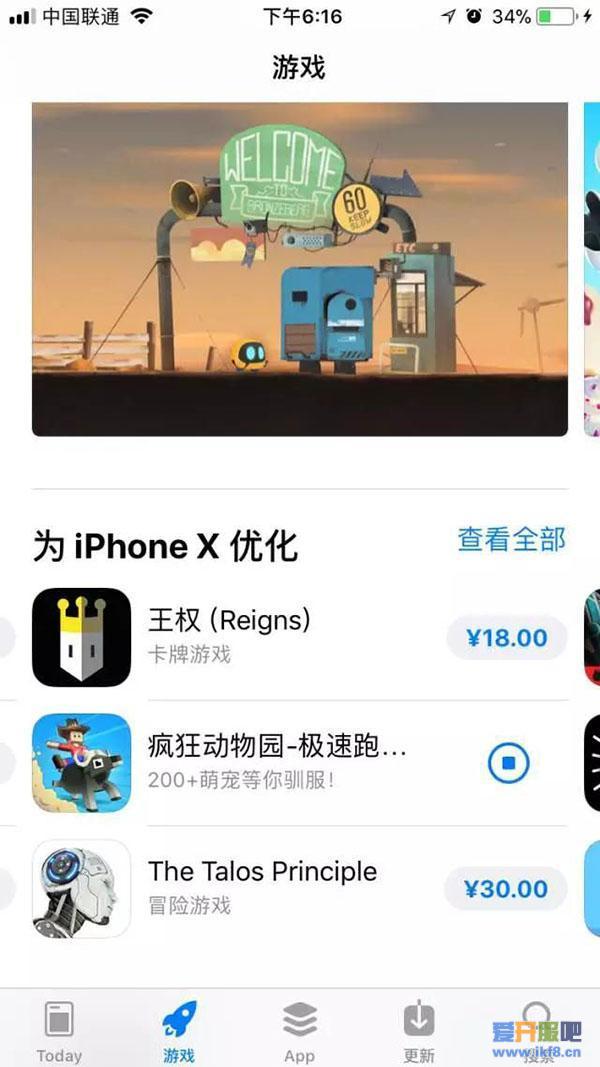Image resolution: width=600 pixels, height=1067 pixels.
Task: Go to the 更新 tab
Action: click(419, 1030)
